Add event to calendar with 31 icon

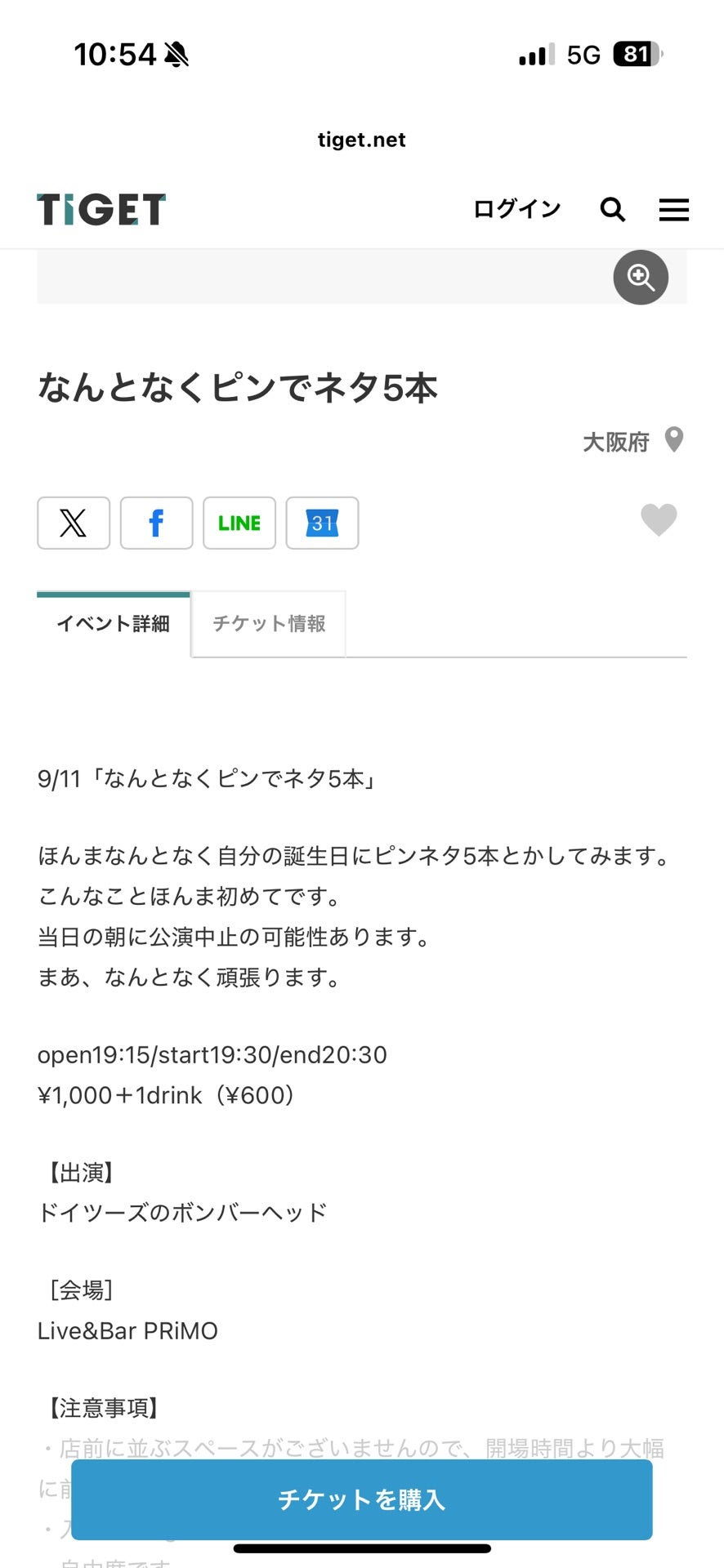pos(322,523)
